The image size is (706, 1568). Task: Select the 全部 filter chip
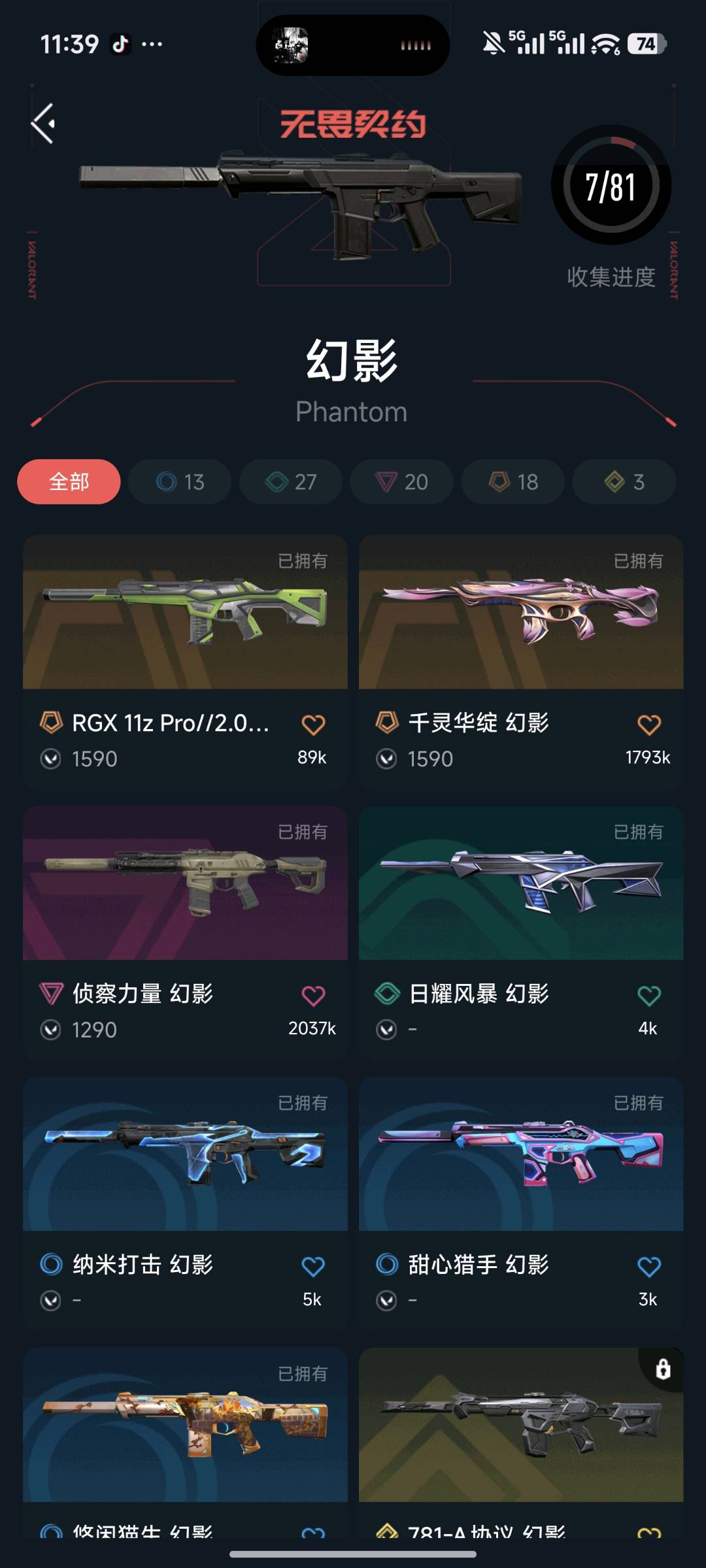(x=69, y=482)
